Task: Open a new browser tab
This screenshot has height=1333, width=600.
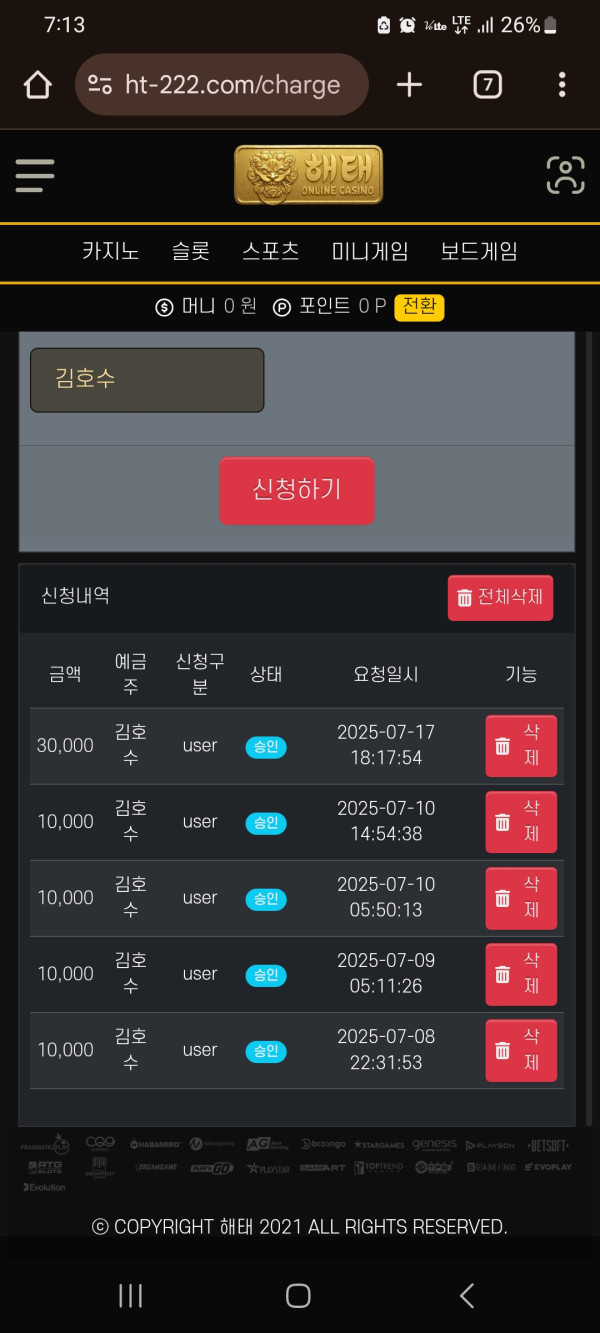Action: pyautogui.click(x=409, y=85)
